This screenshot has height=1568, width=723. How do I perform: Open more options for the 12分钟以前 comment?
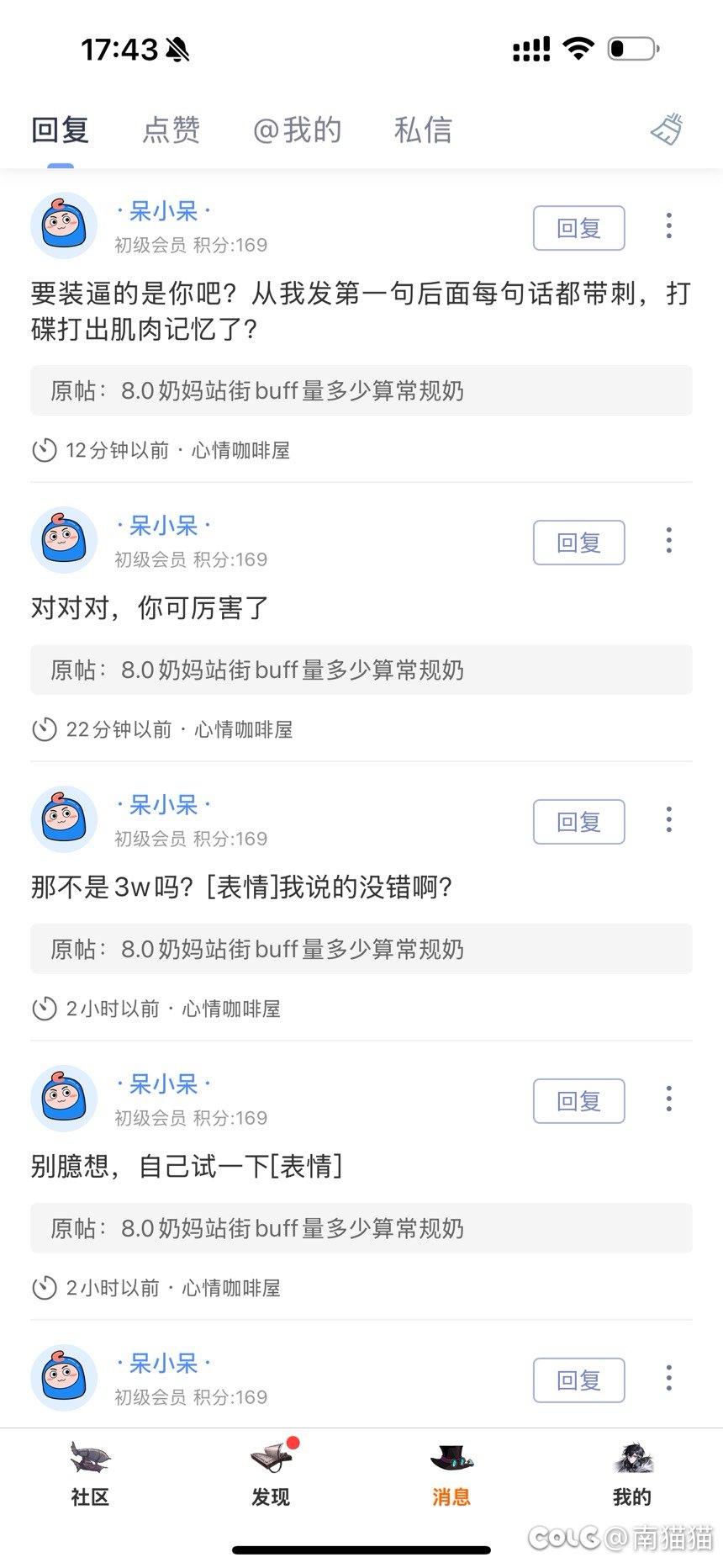click(668, 225)
